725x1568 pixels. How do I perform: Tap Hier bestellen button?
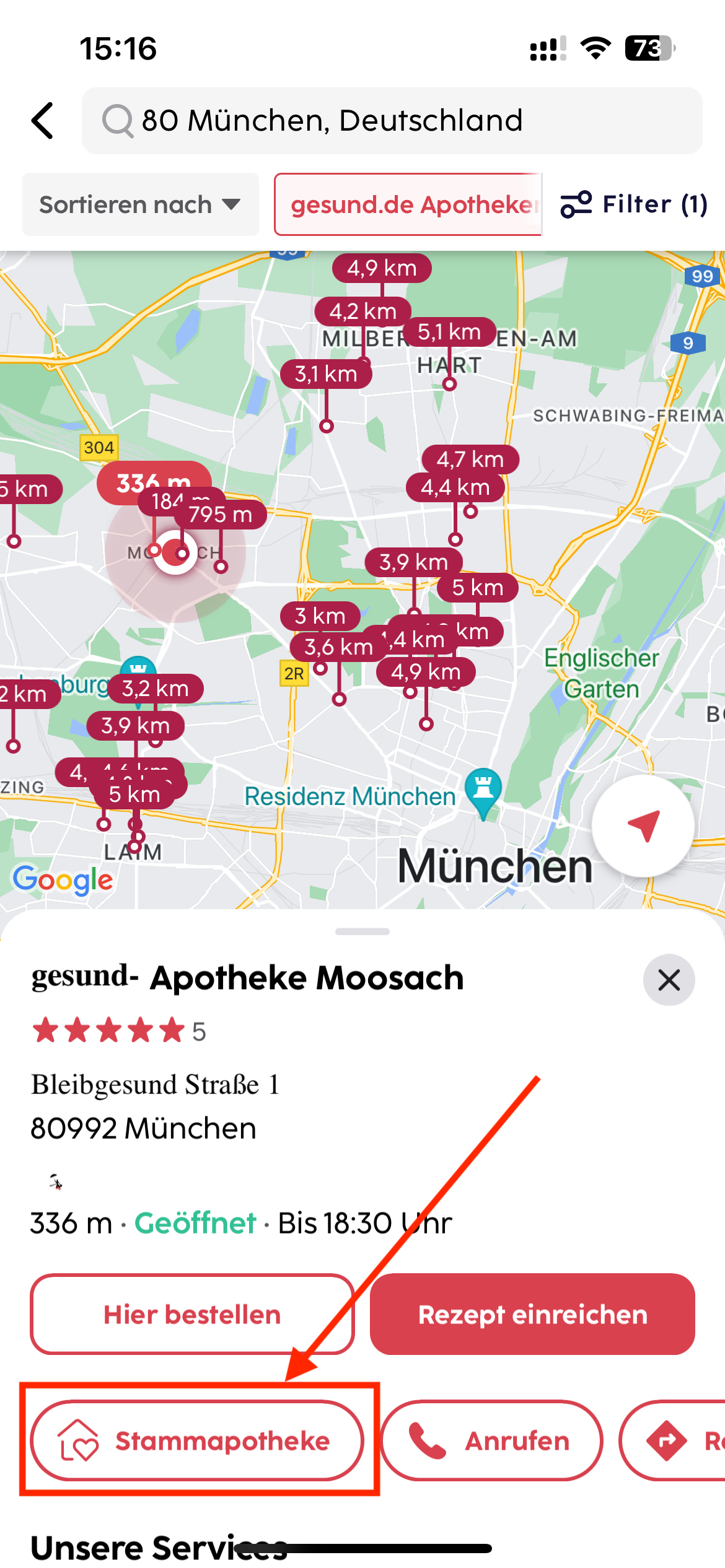(x=192, y=1314)
